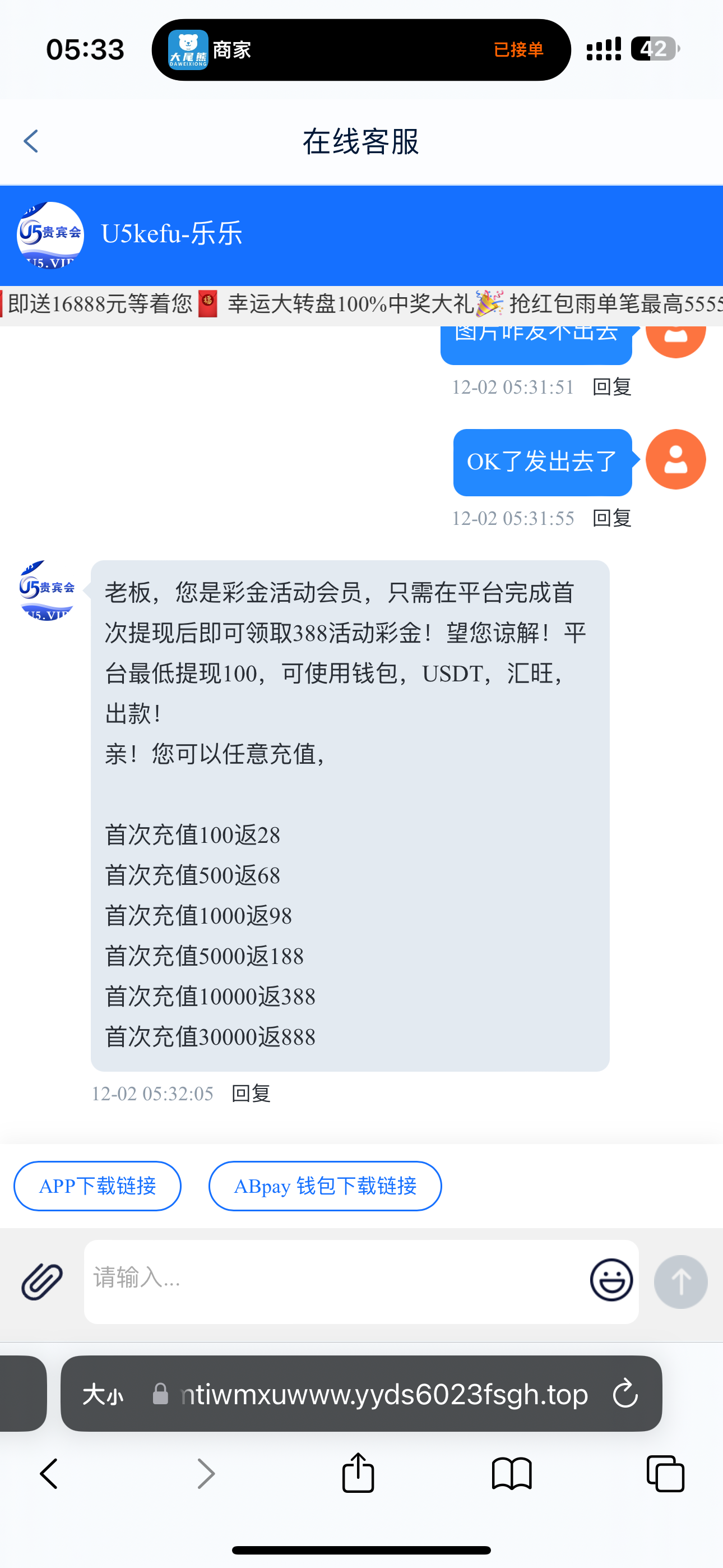Tap 回复 under the 05:32:05 message

coord(251,1093)
